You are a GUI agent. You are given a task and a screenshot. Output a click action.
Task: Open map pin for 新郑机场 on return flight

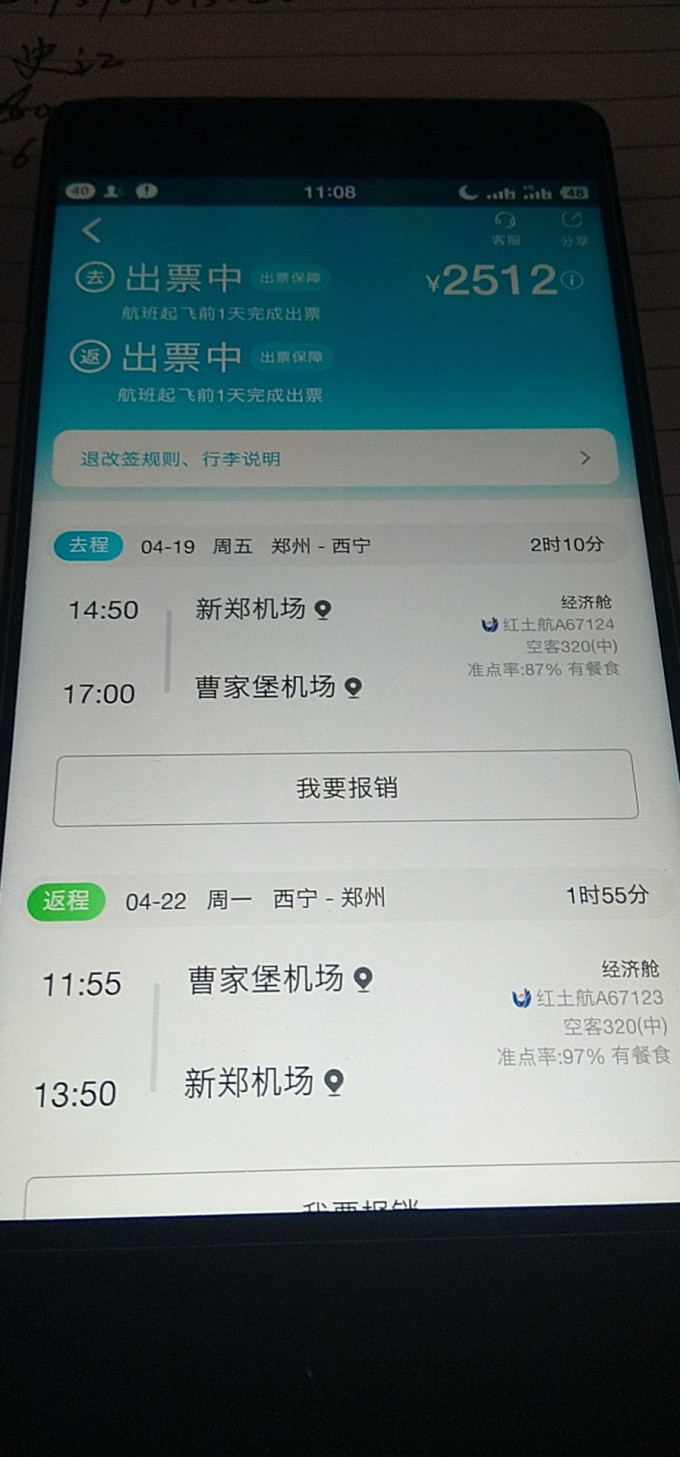(x=334, y=1082)
